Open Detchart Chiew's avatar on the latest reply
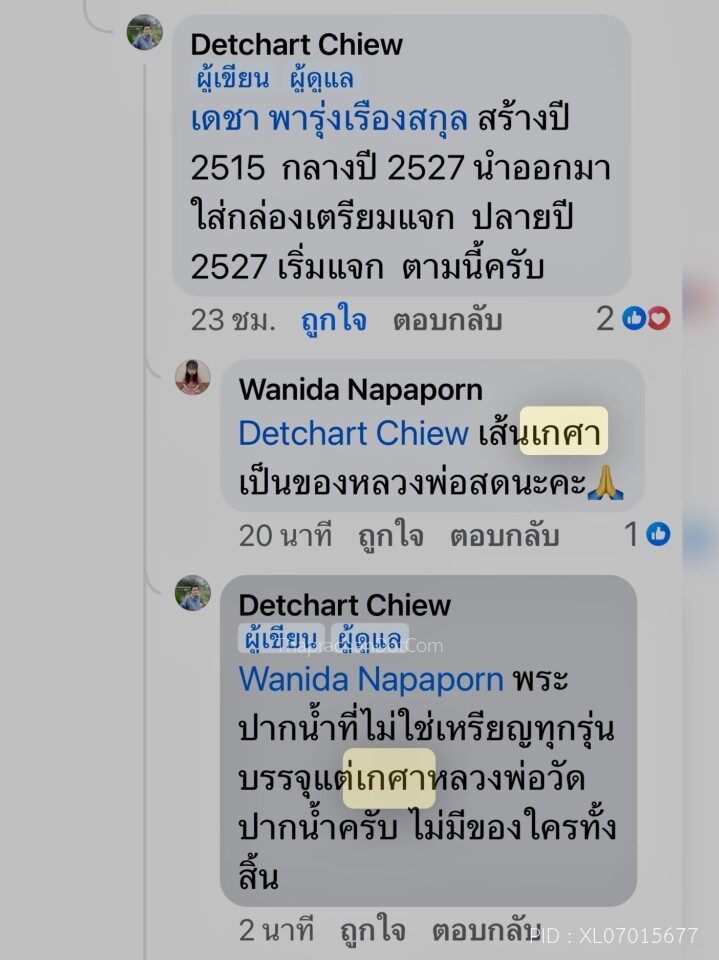Screen dimensions: 719x960 192,593
